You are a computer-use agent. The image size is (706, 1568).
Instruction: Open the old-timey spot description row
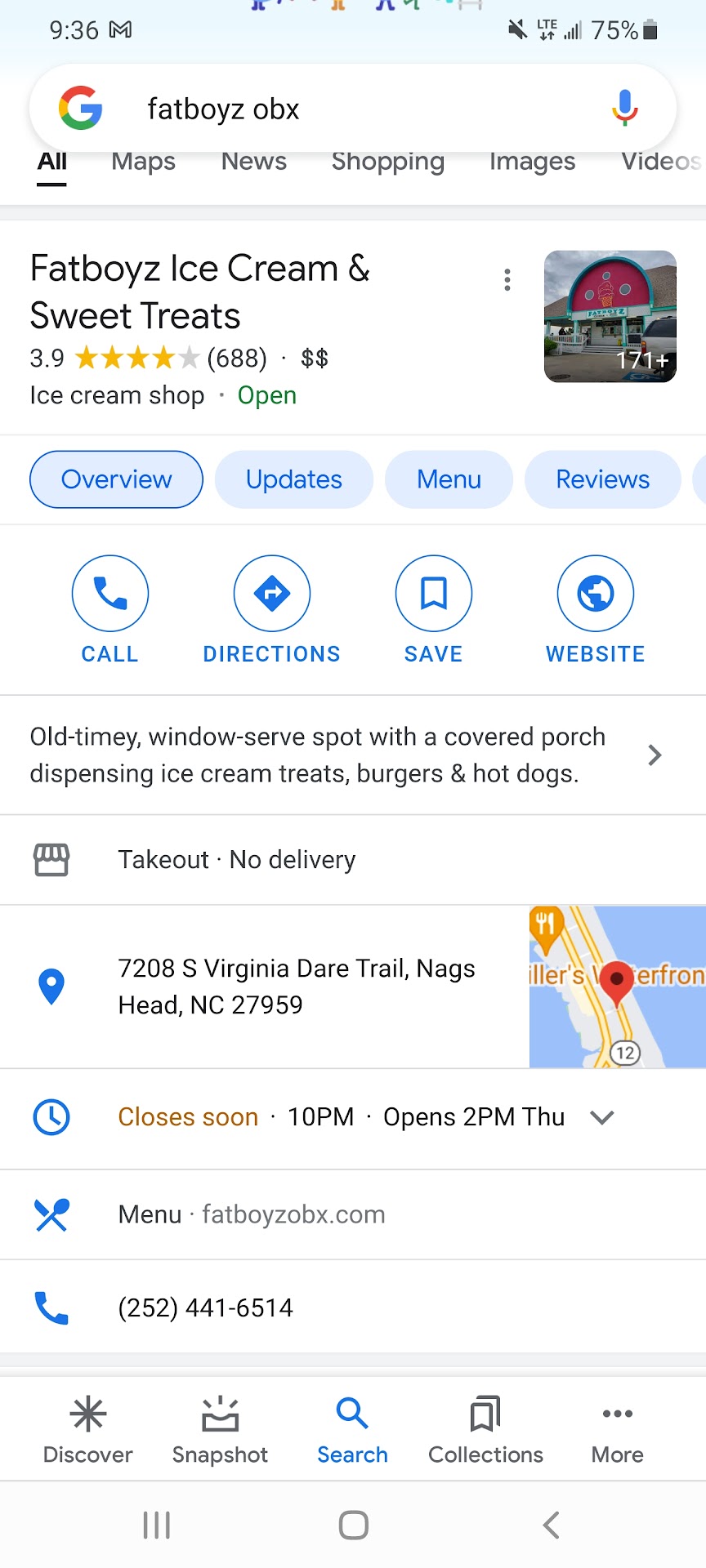tap(343, 755)
